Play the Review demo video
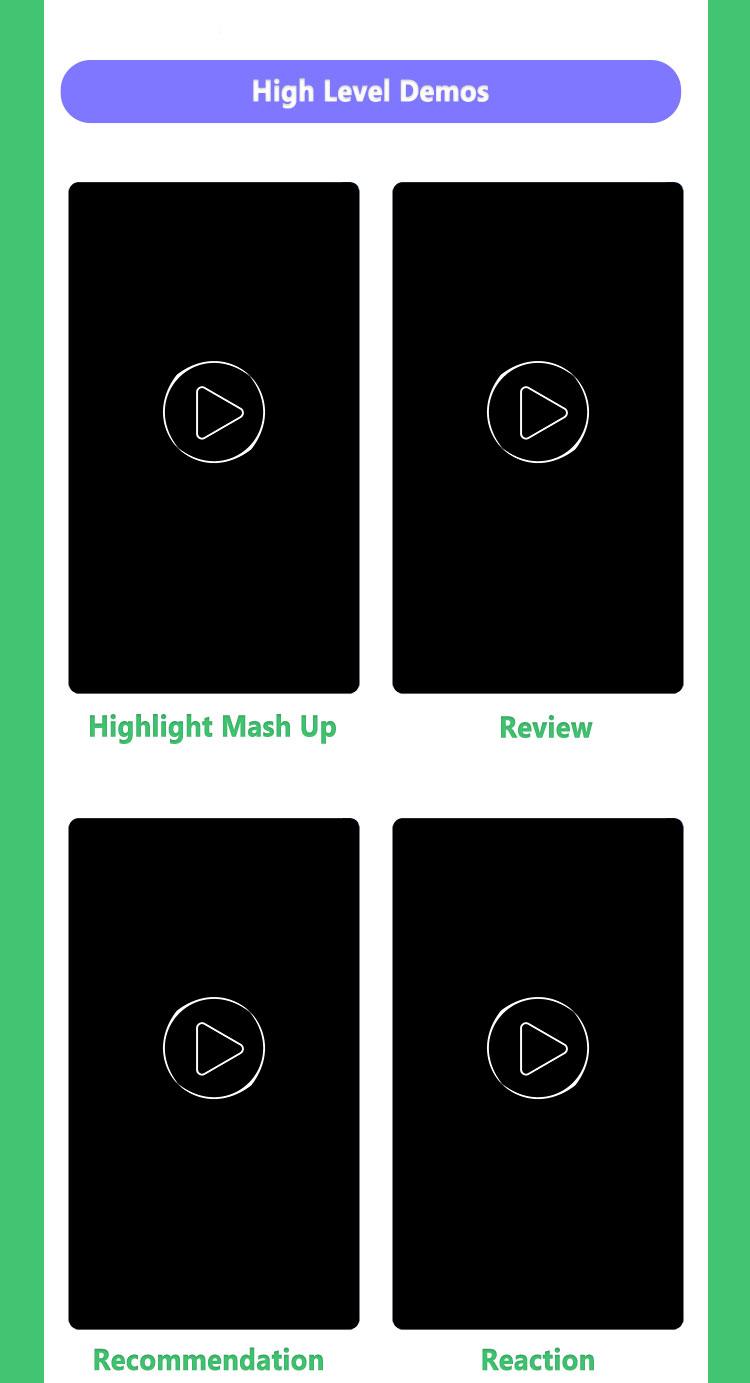750x1383 pixels. pyautogui.click(x=538, y=412)
